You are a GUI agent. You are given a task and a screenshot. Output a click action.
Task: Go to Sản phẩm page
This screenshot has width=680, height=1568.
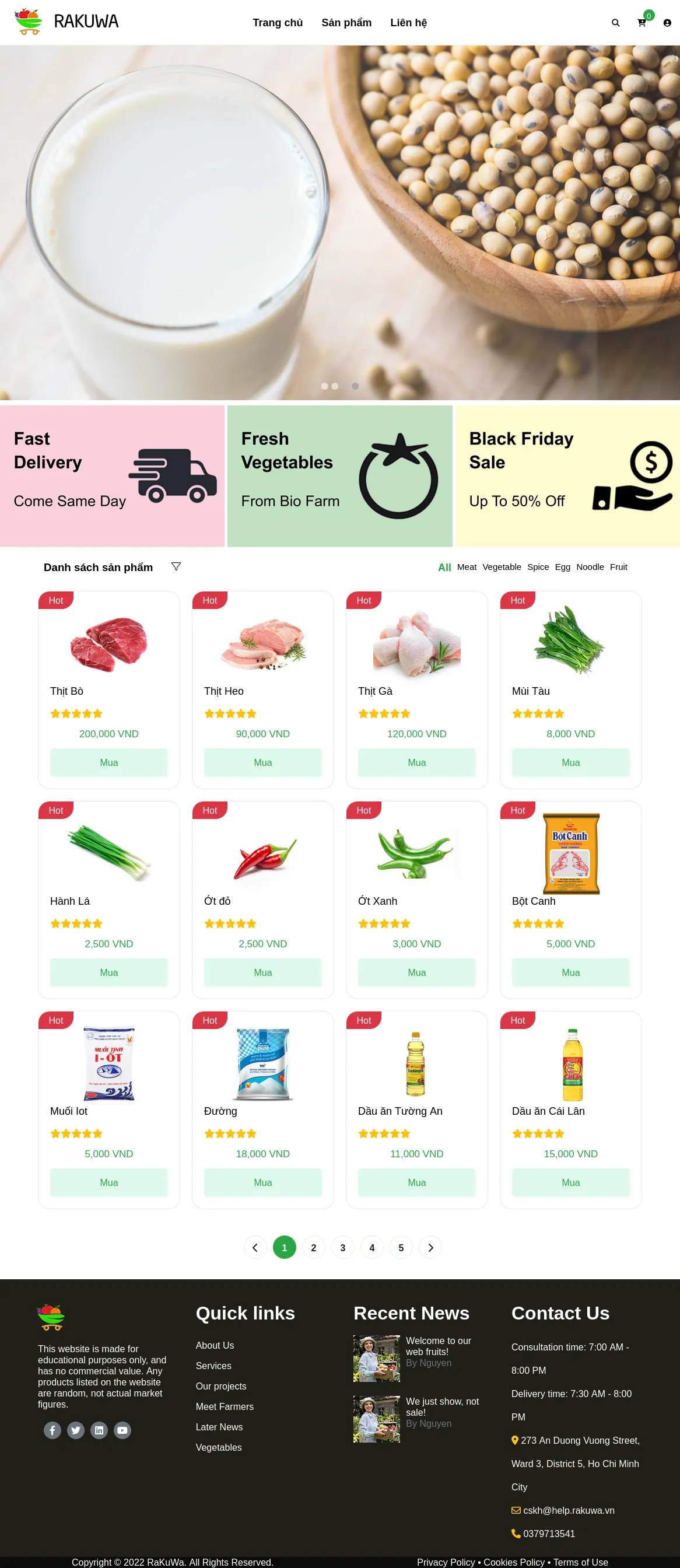click(x=346, y=23)
